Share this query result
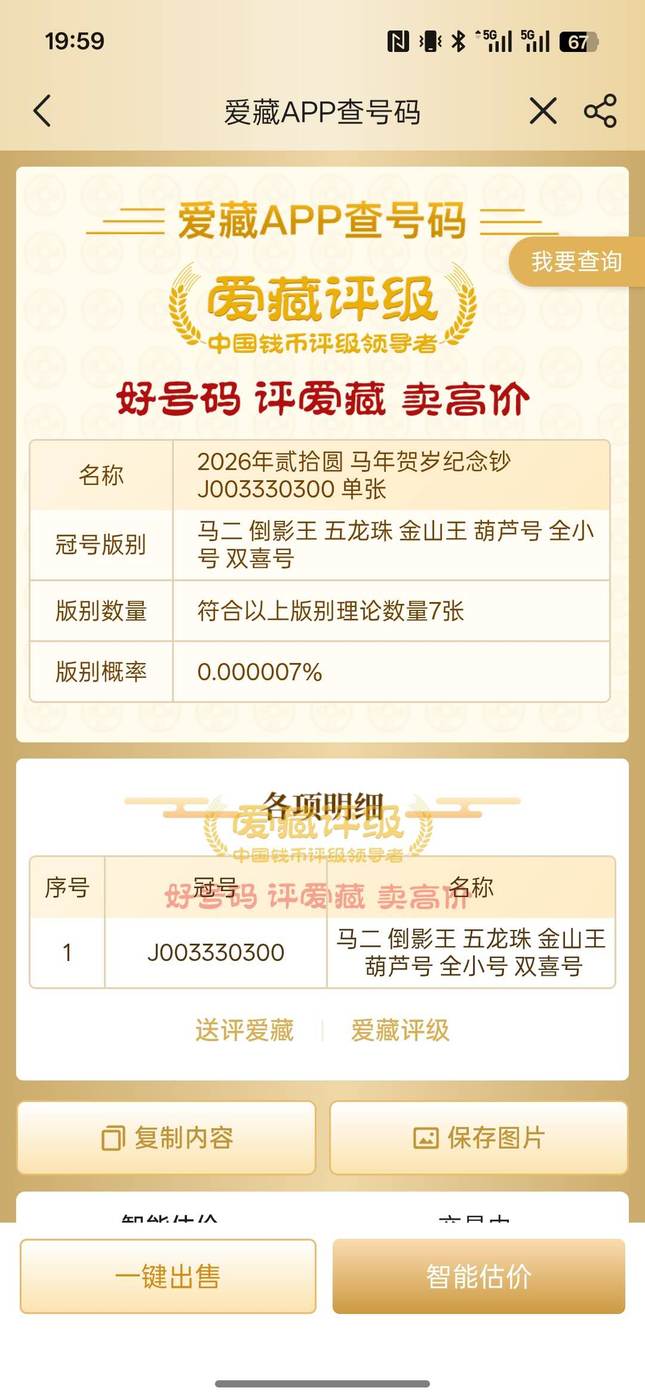This screenshot has height=1400, width=645. point(600,111)
